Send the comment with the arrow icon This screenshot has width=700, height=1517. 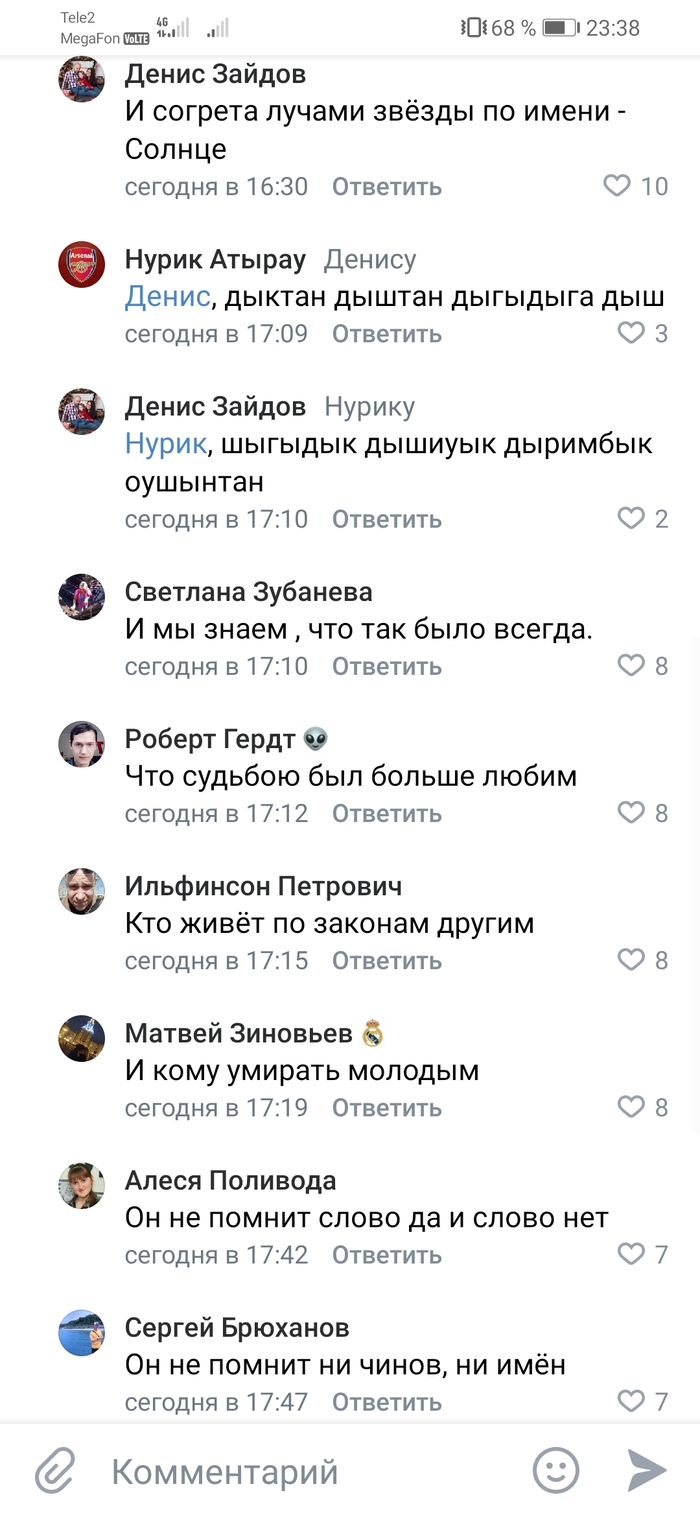(x=647, y=1470)
